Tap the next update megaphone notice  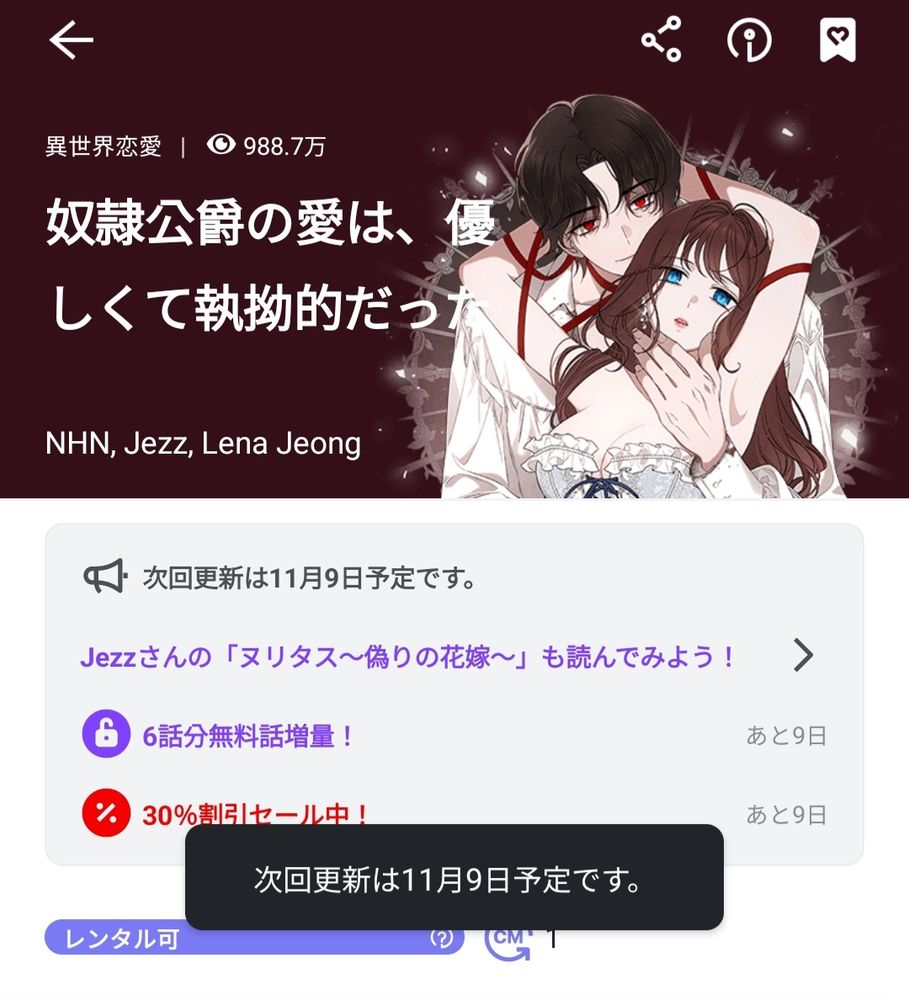pyautogui.click(x=279, y=578)
